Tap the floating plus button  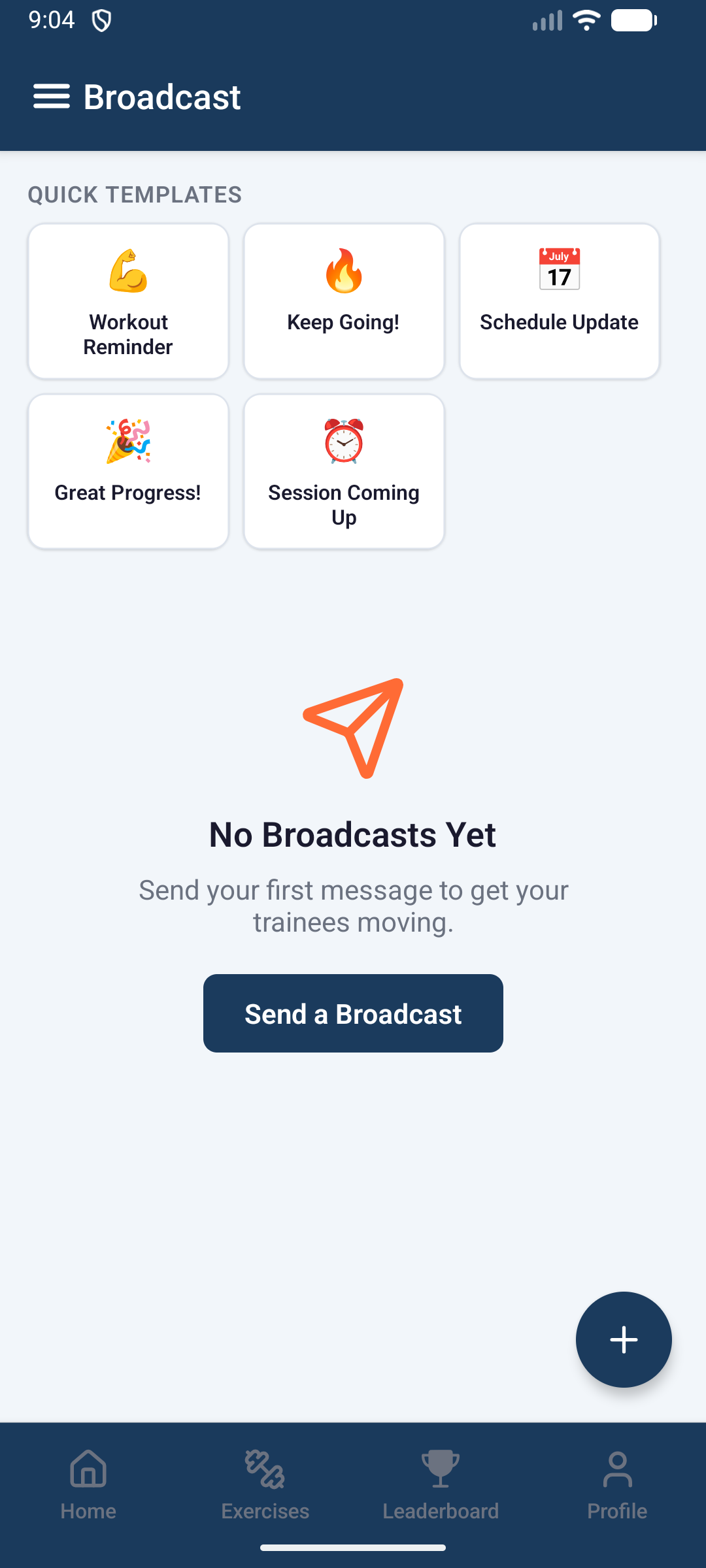[x=623, y=1339]
